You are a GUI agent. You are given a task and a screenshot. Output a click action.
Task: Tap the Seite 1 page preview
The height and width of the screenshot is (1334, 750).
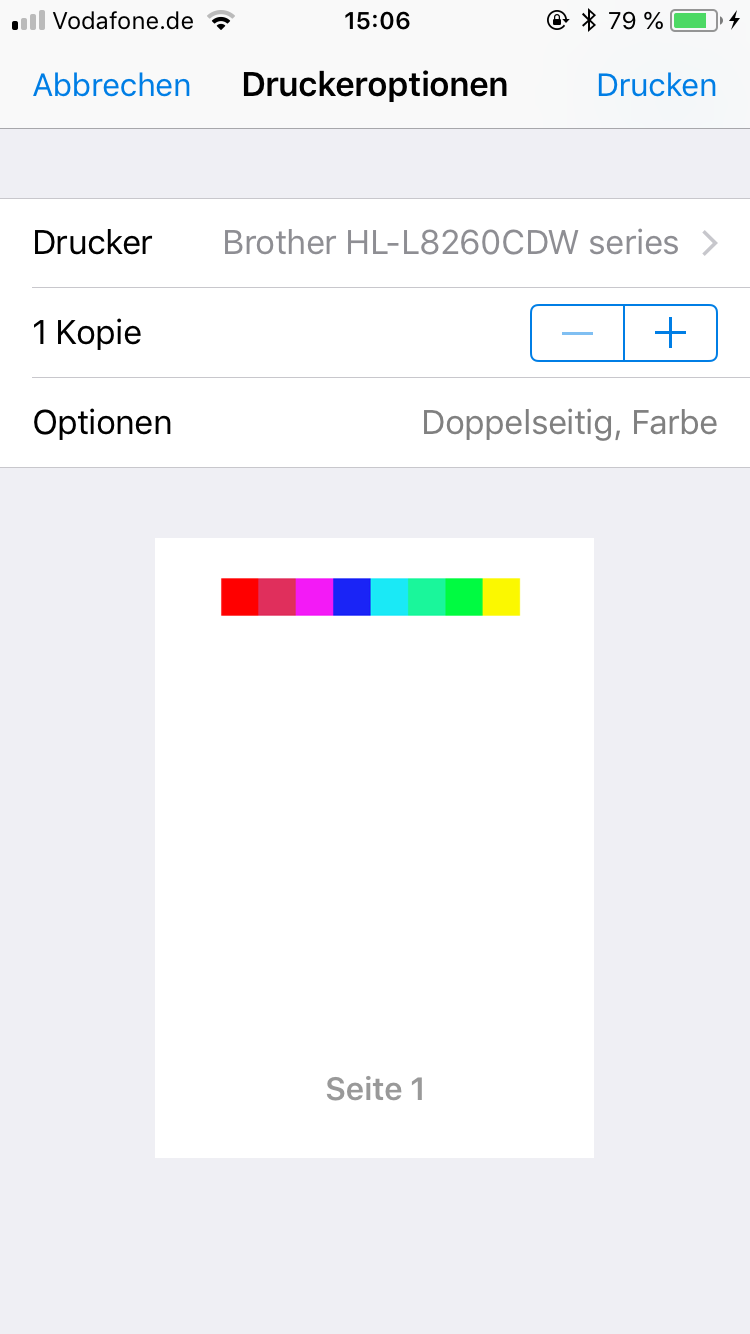click(x=374, y=848)
